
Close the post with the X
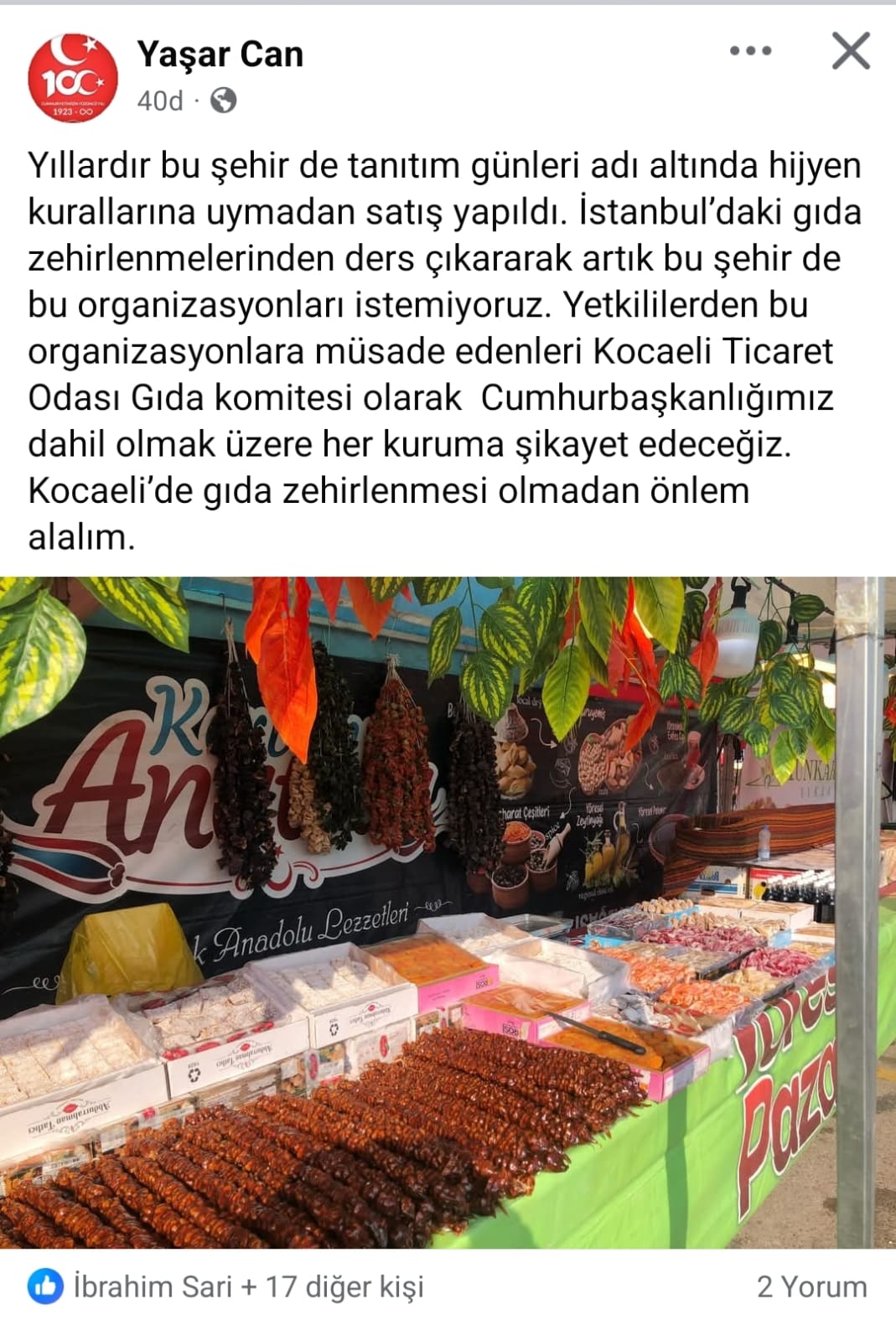pyautogui.click(x=850, y=51)
